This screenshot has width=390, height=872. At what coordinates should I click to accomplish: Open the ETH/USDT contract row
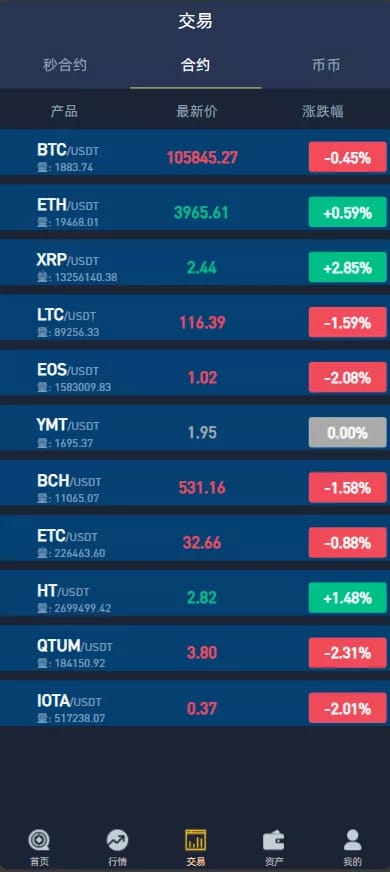point(195,212)
